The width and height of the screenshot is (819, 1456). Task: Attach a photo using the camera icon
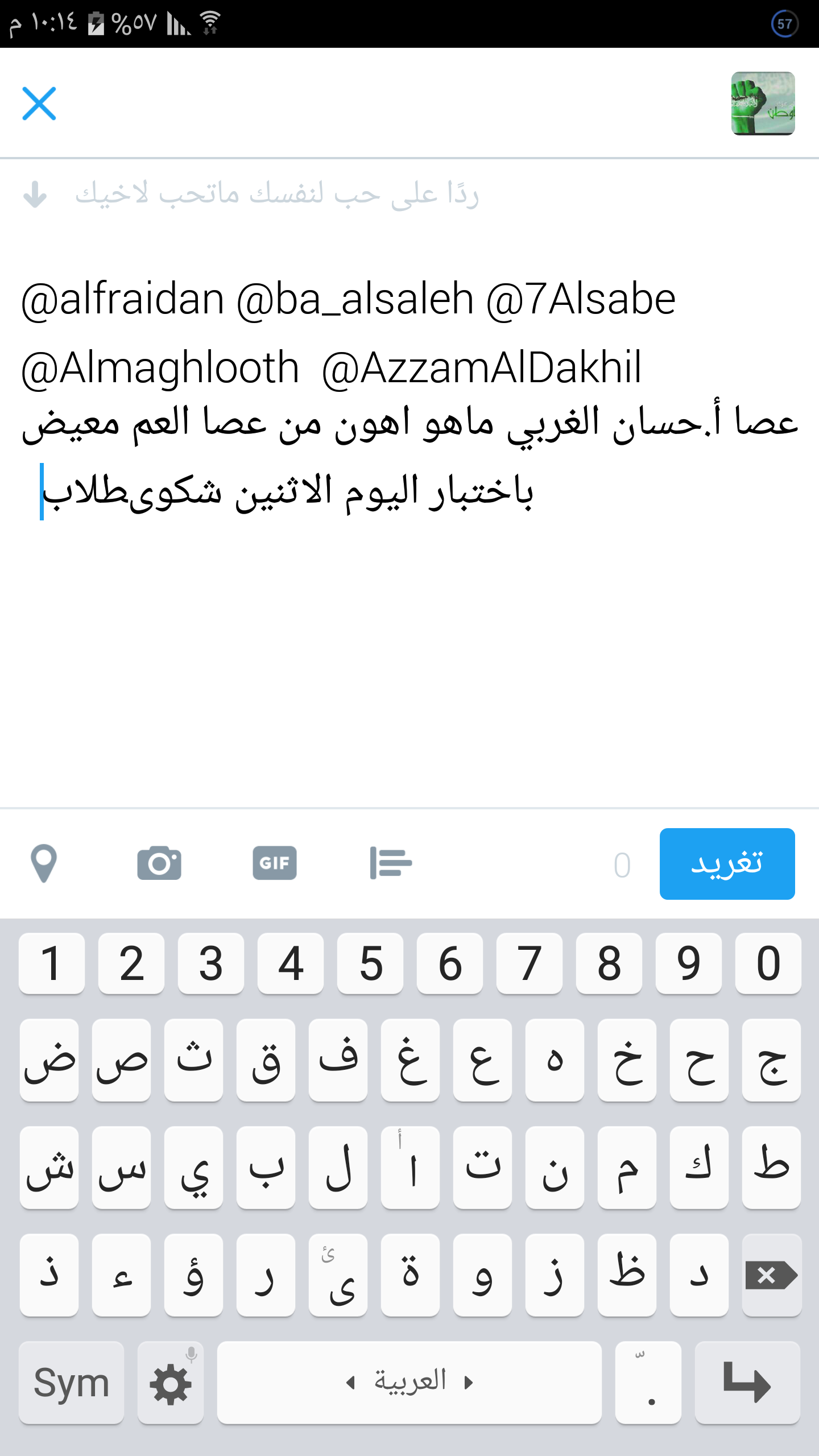[159, 863]
